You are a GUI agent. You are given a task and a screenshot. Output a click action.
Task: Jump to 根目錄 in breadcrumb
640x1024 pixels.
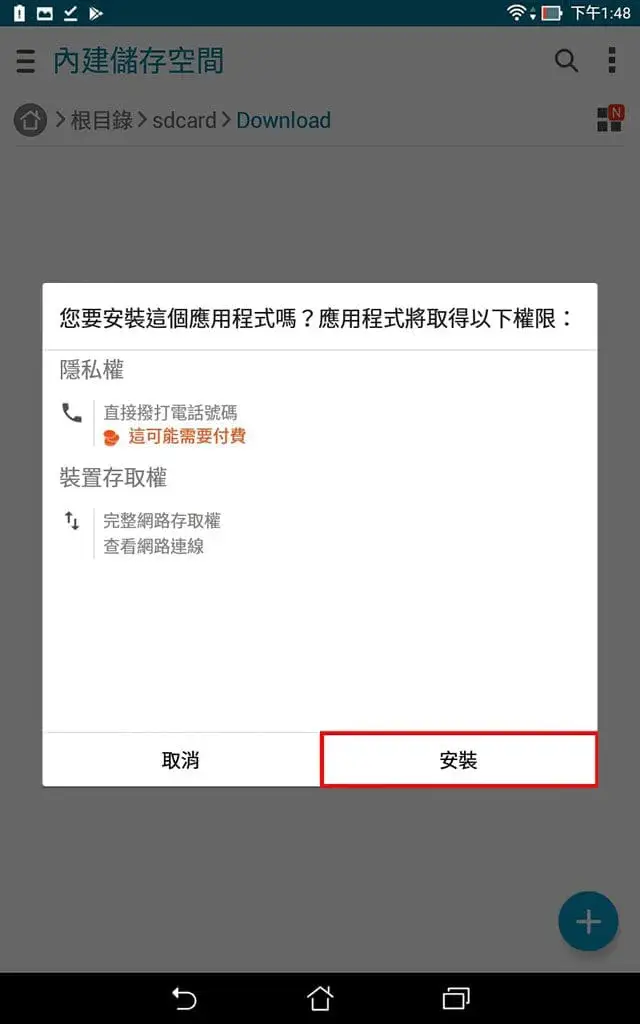click(102, 120)
